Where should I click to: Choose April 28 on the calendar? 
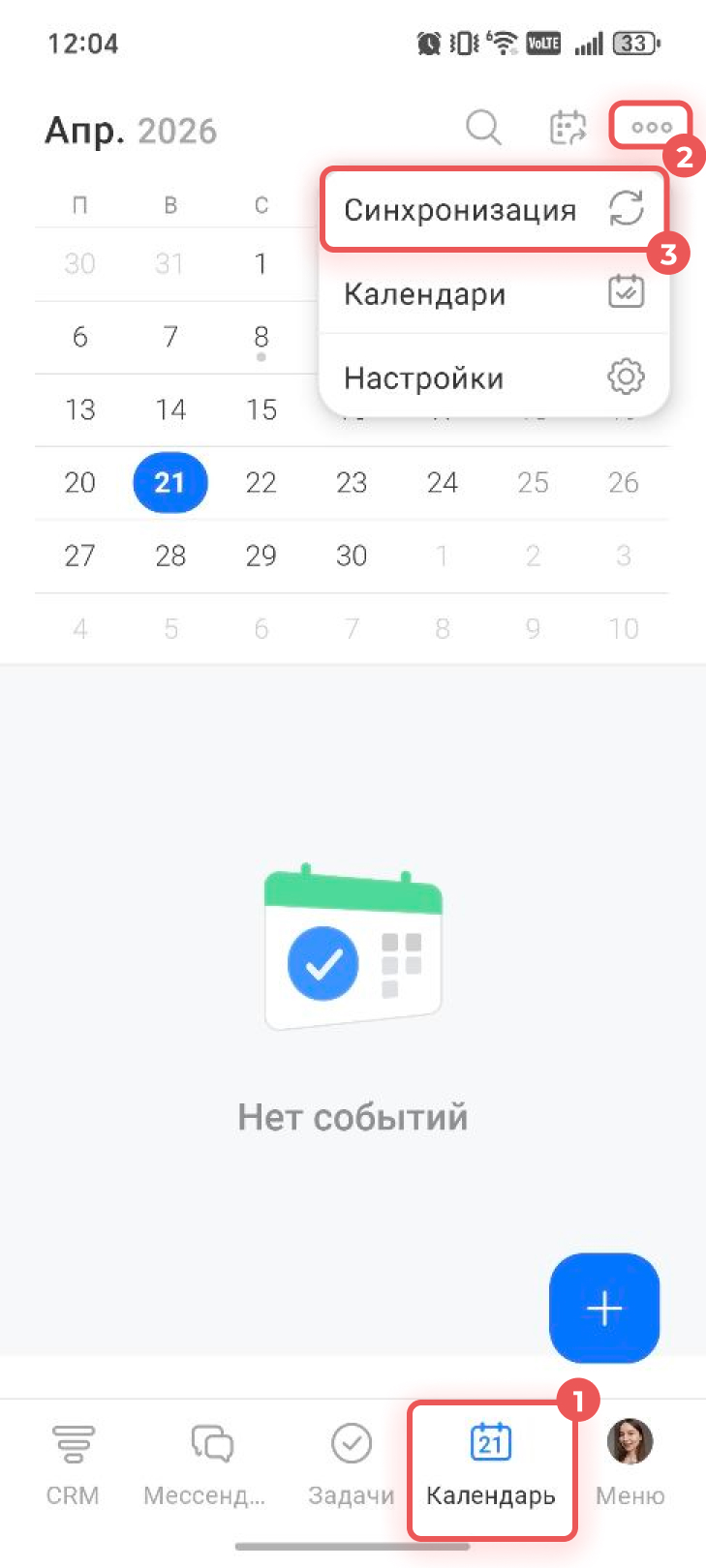[170, 556]
